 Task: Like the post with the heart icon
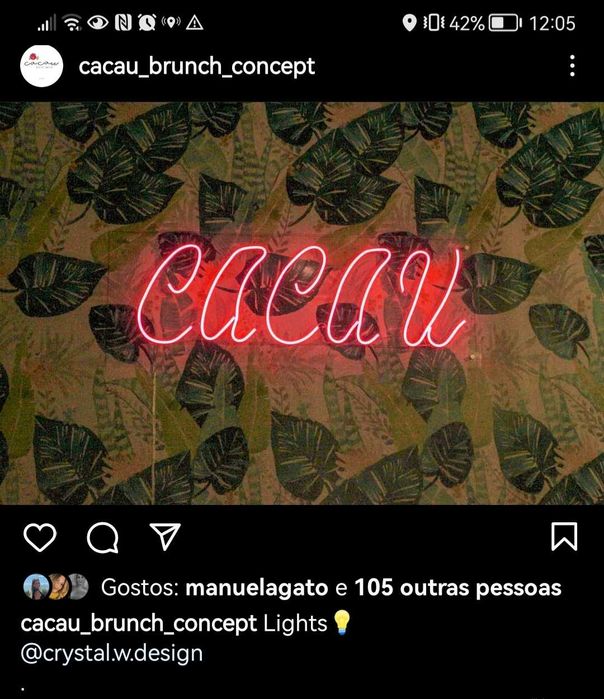click(x=40, y=538)
